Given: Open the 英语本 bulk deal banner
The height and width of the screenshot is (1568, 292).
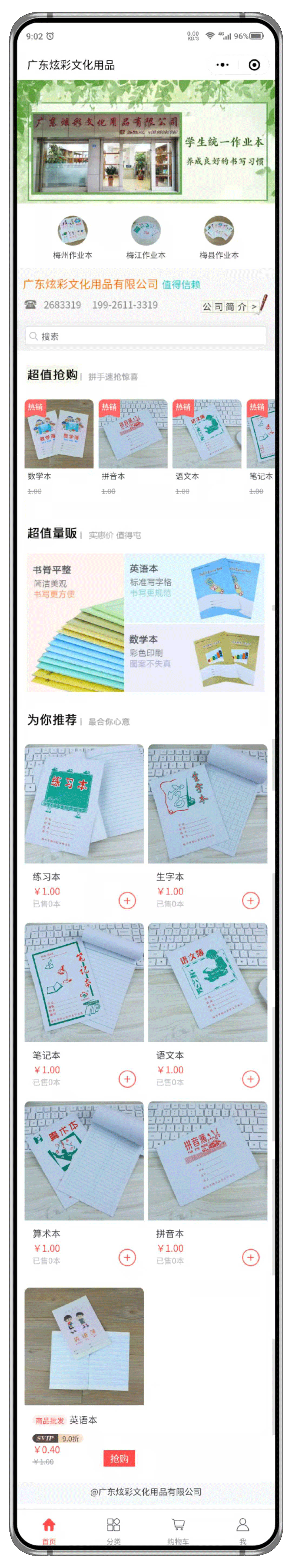Looking at the screenshot, I should click(x=194, y=588).
